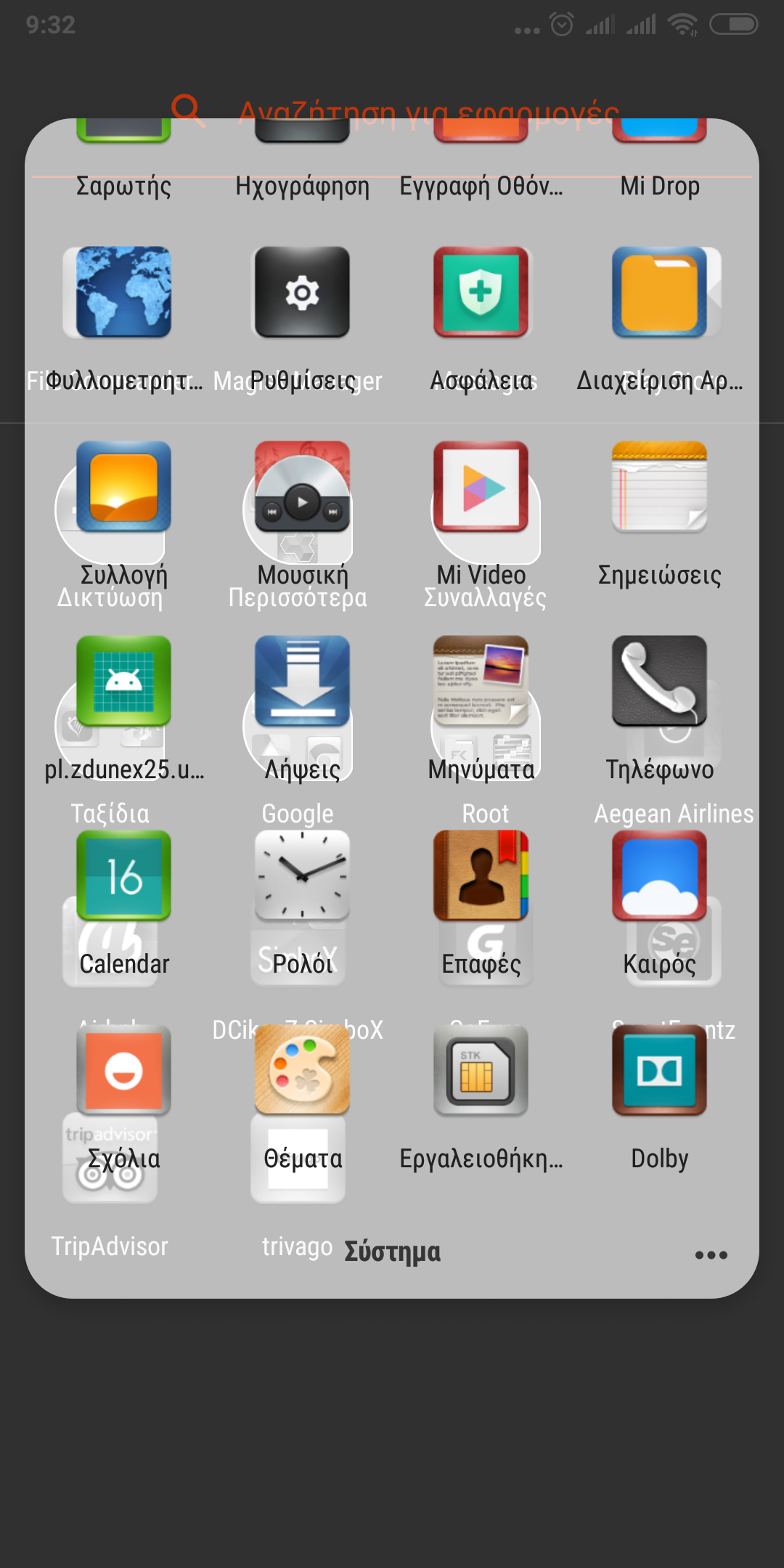This screenshot has width=784, height=1568.
Task: Launch the Μουσική music app
Action: click(302, 487)
